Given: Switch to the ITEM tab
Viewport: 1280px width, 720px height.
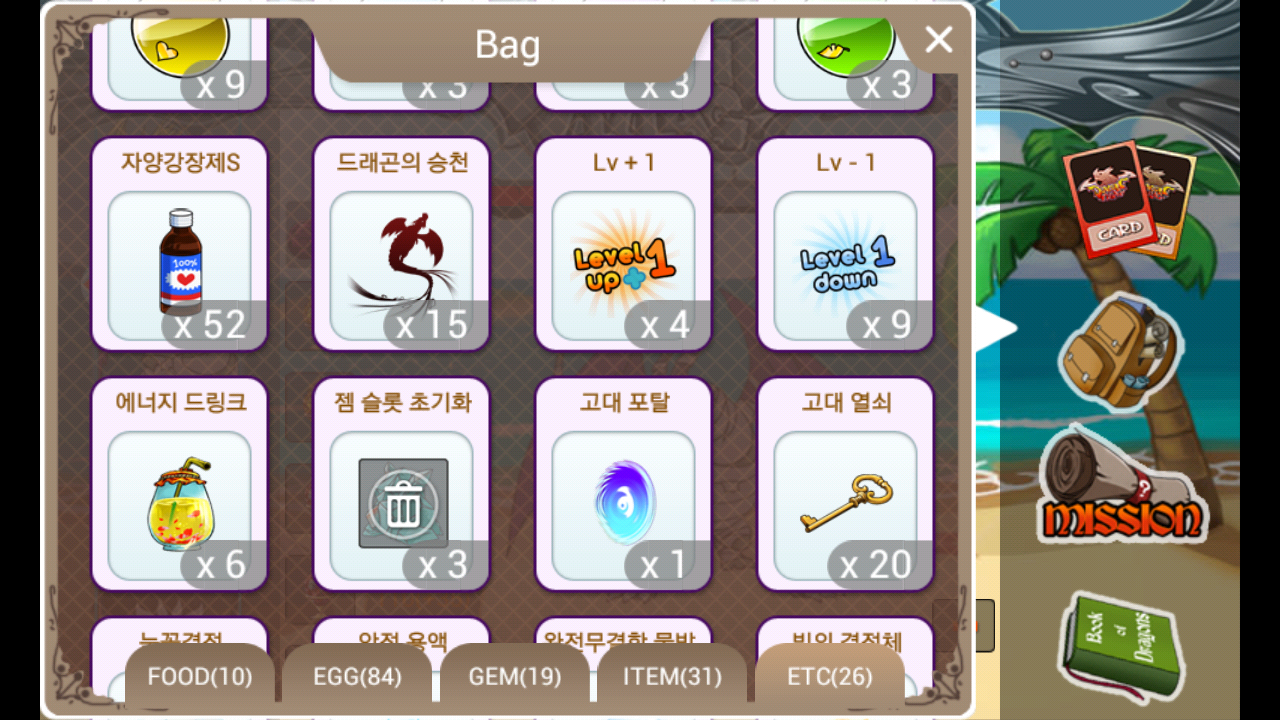Looking at the screenshot, I should click(x=672, y=677).
